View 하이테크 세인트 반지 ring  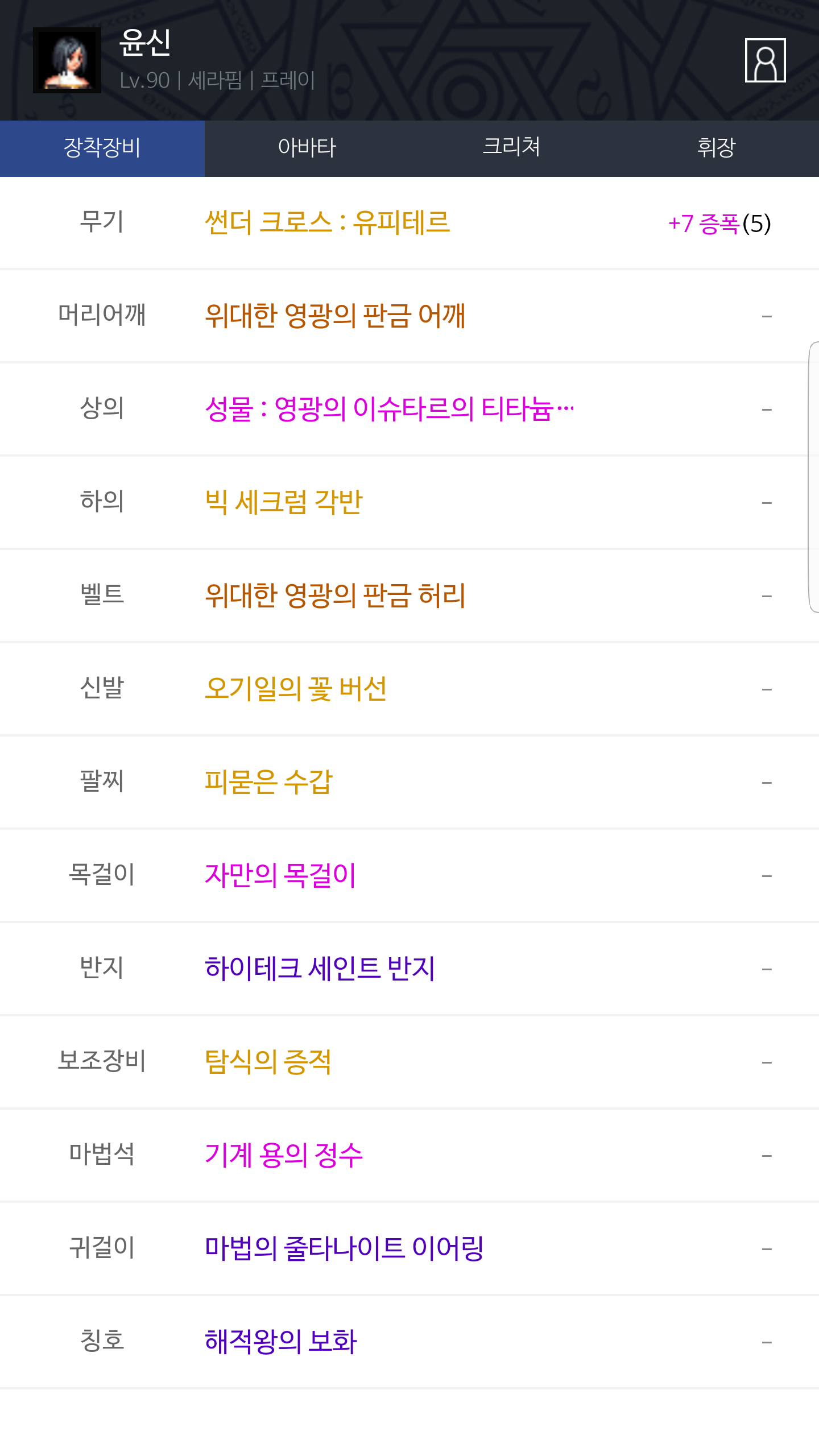click(x=320, y=969)
